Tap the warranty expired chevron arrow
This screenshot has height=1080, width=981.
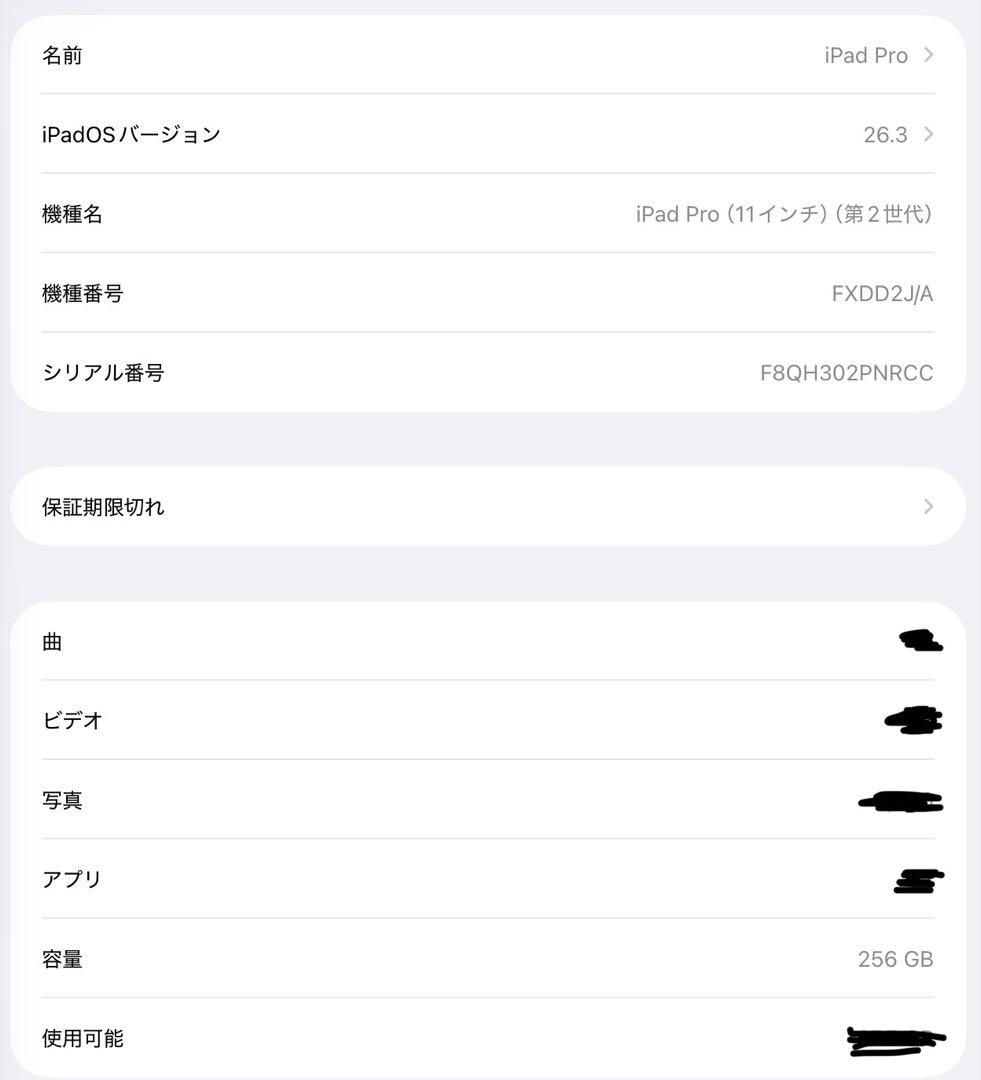coord(926,507)
